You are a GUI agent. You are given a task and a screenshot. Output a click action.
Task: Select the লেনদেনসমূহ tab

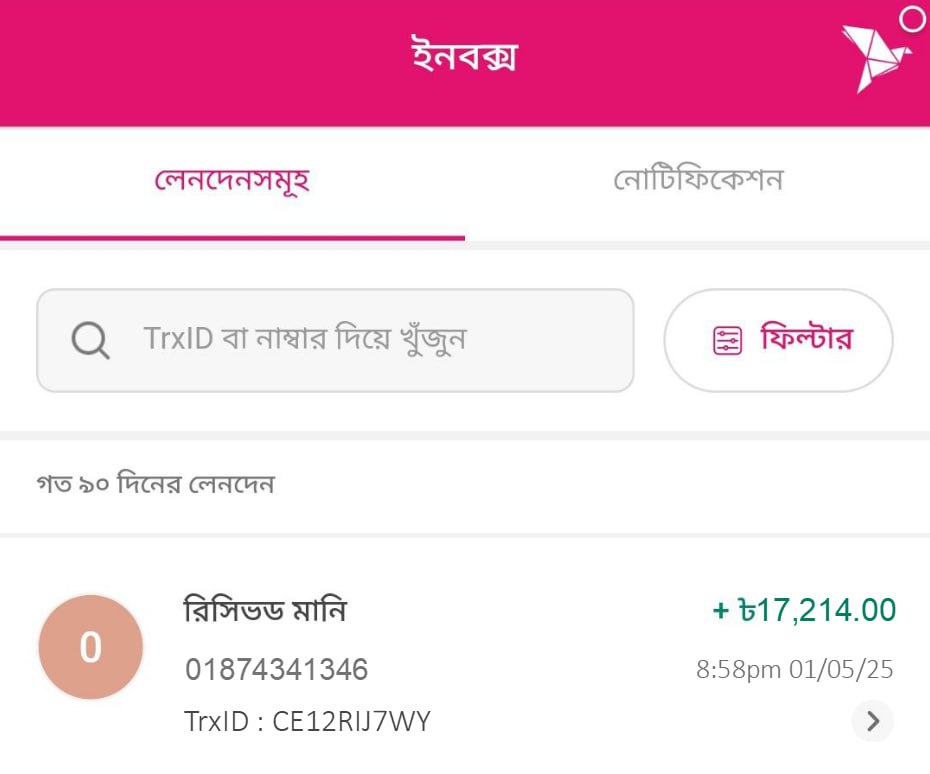pyautogui.click(x=232, y=181)
